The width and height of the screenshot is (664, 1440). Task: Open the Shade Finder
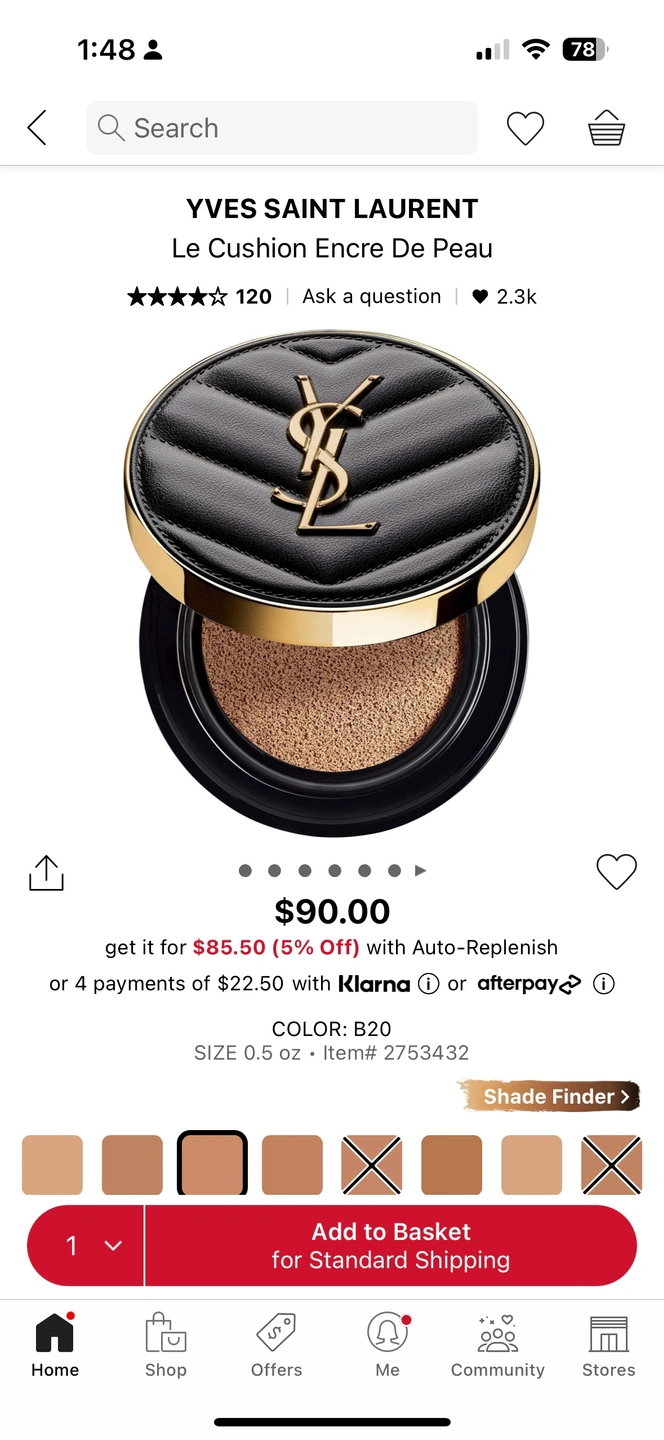click(x=549, y=1096)
